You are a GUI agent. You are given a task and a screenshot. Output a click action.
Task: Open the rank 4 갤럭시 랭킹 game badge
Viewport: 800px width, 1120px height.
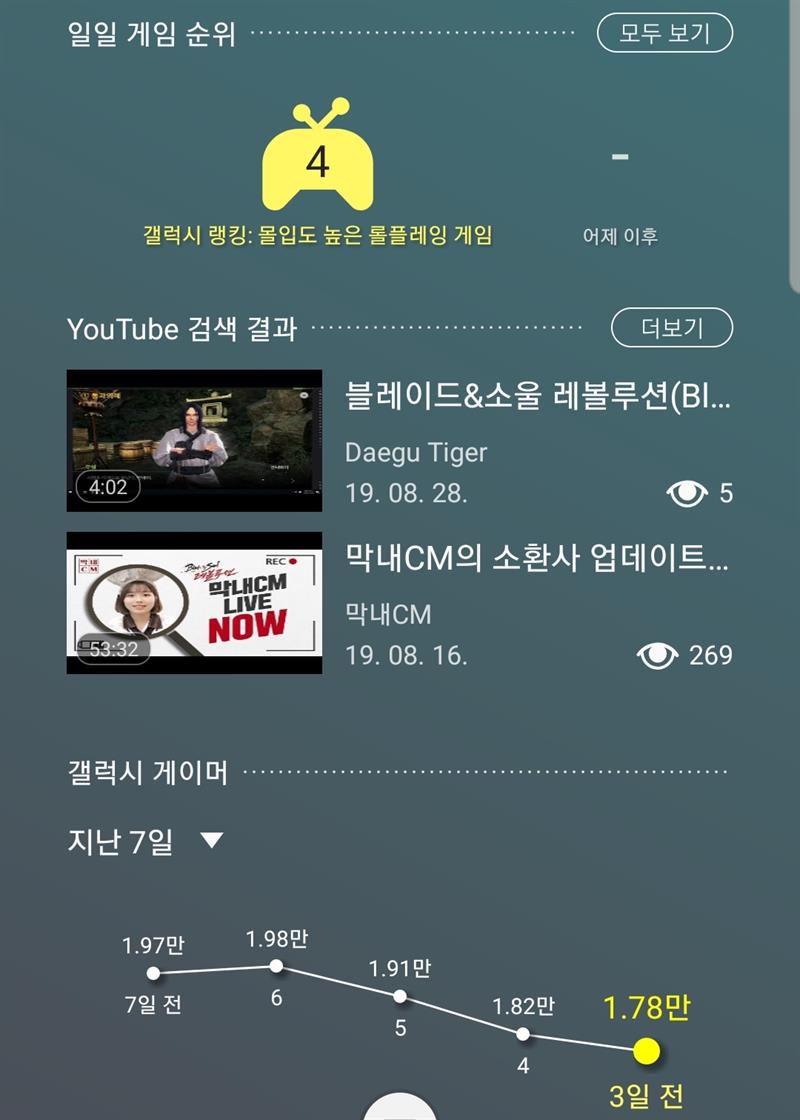[x=317, y=163]
